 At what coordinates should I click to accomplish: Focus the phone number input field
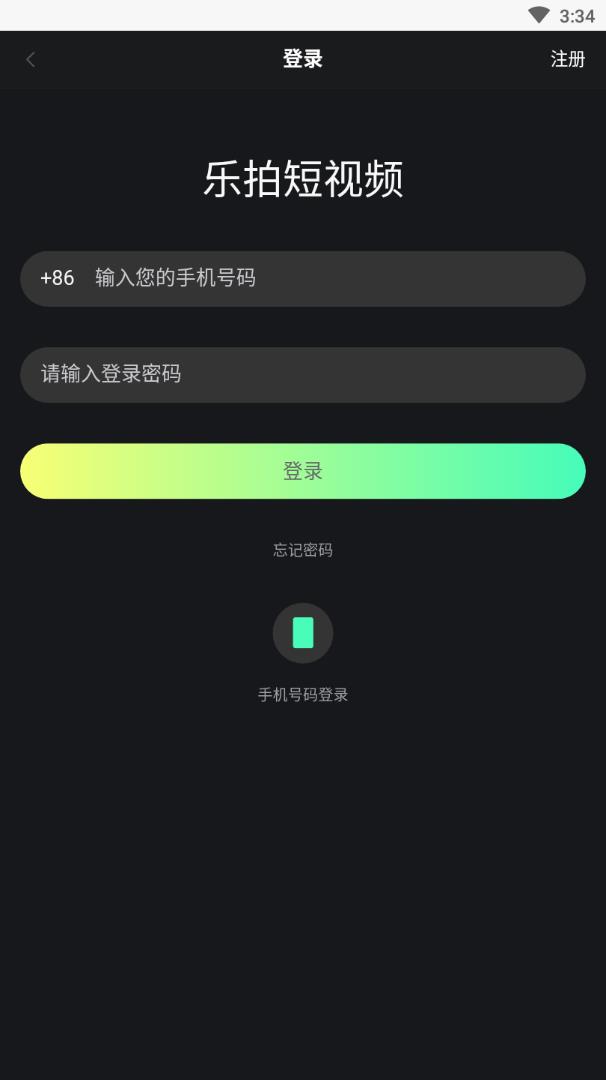(330, 278)
